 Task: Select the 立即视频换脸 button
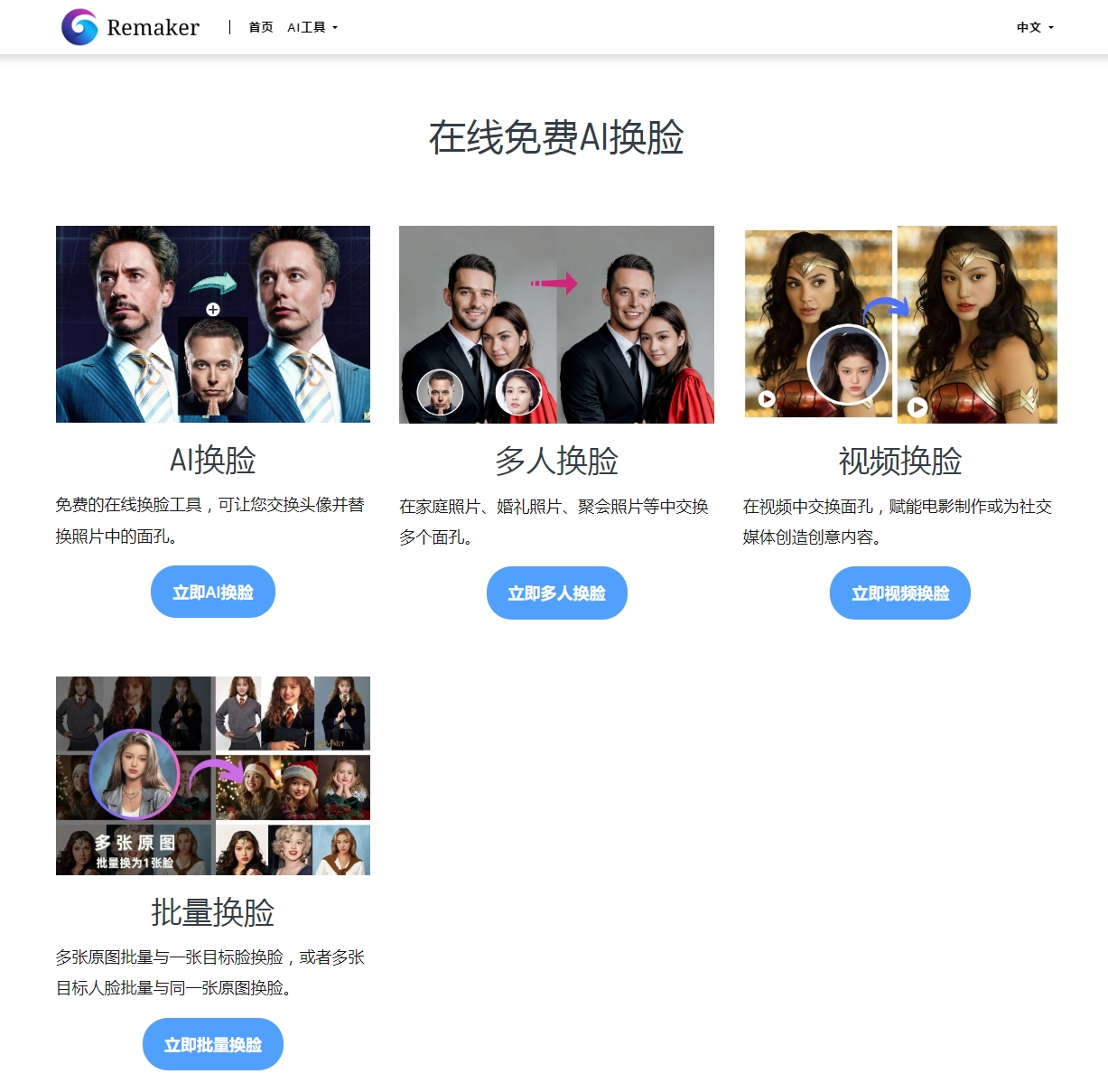tap(899, 593)
